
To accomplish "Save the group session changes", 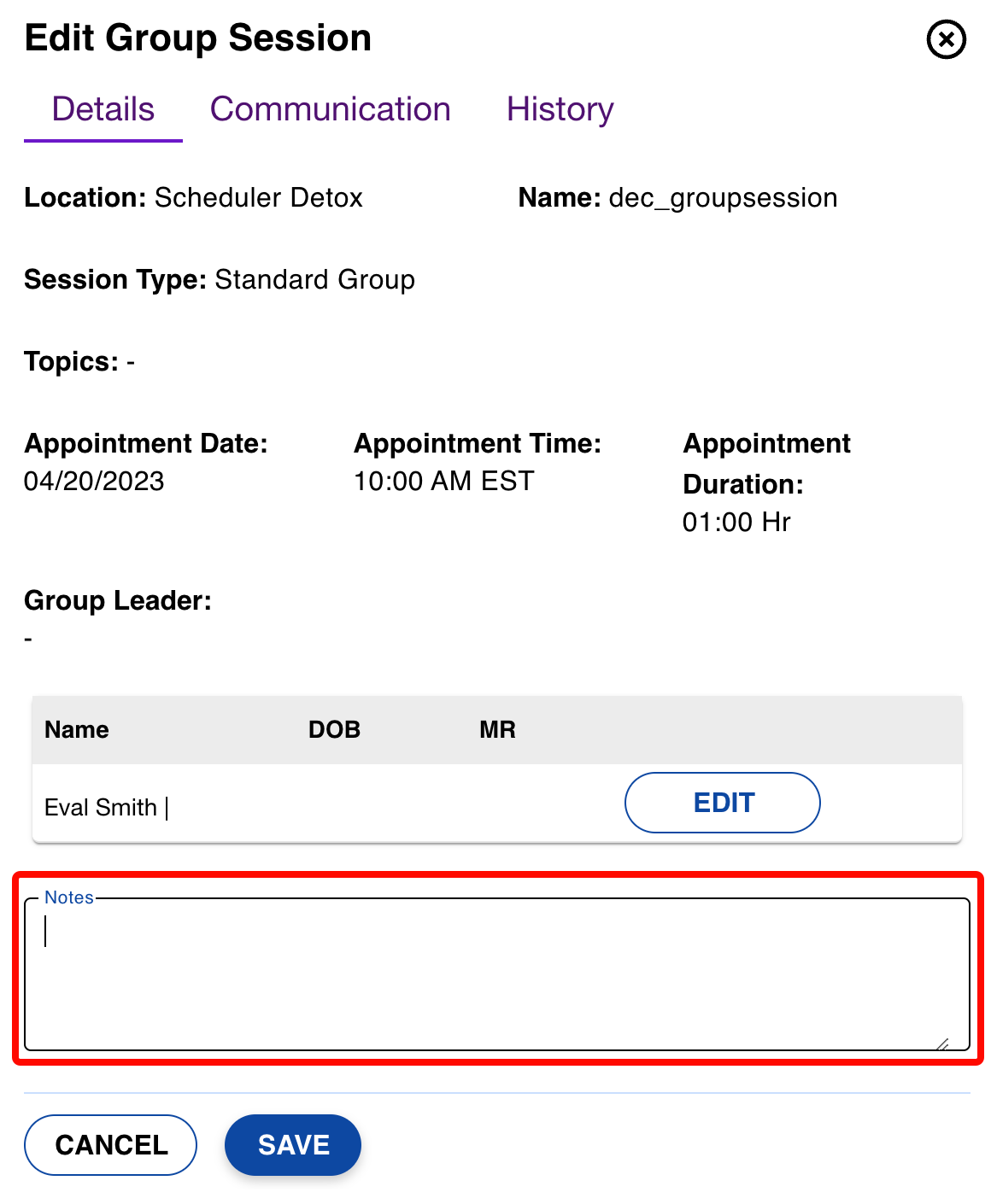I will click(293, 1144).
